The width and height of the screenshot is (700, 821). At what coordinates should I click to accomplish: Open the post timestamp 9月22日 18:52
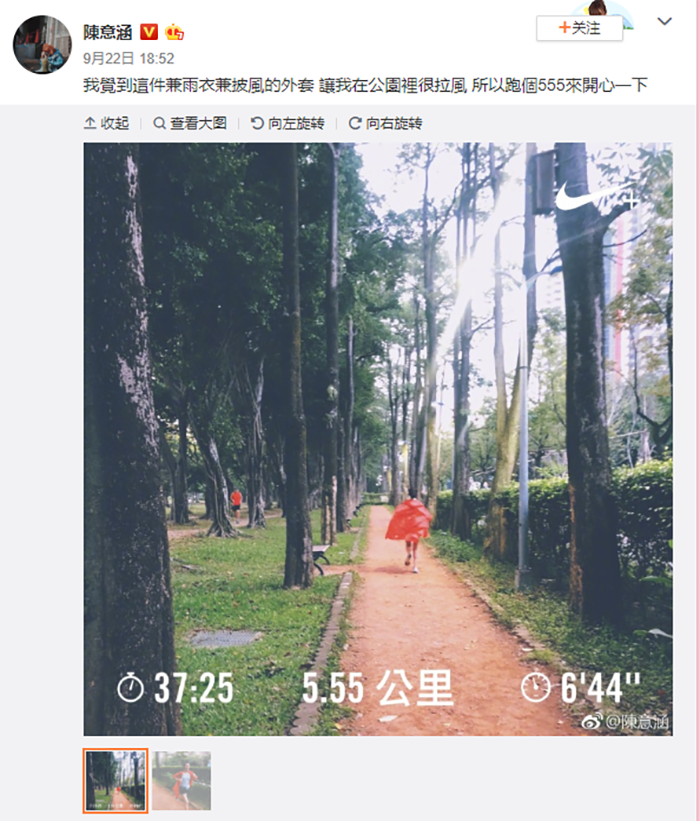129,59
